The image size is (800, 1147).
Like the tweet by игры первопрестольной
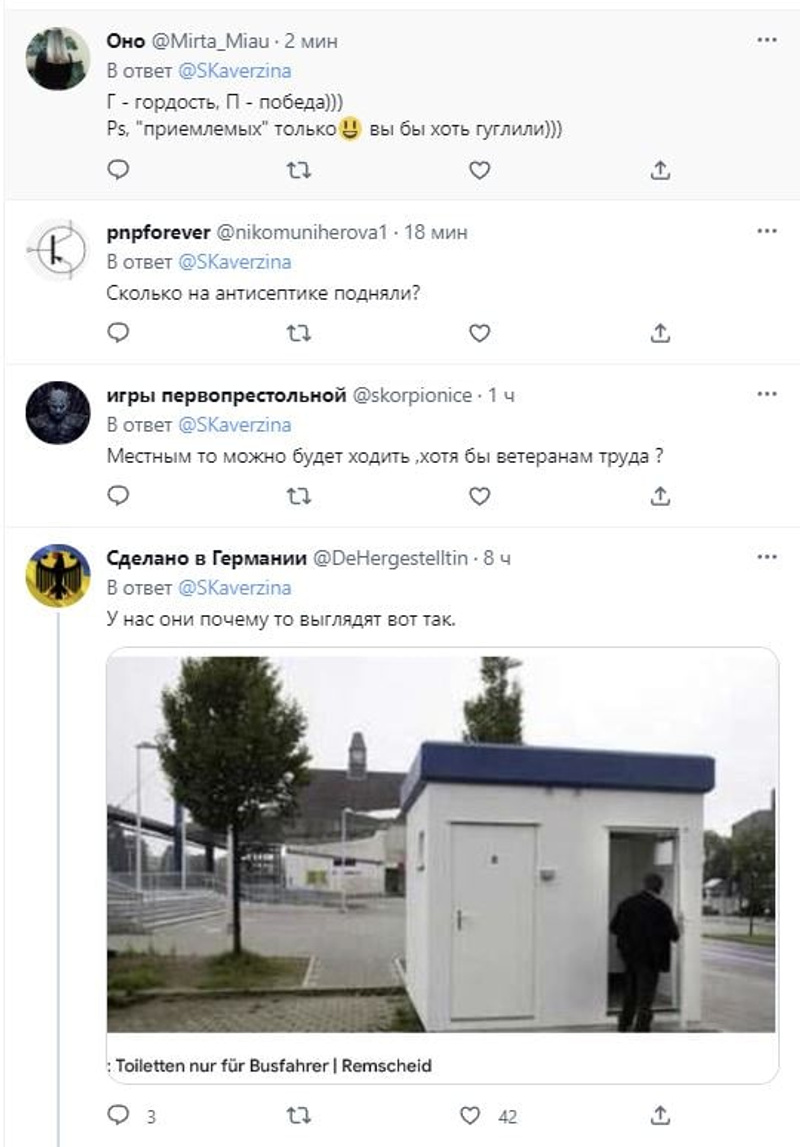coord(480,495)
